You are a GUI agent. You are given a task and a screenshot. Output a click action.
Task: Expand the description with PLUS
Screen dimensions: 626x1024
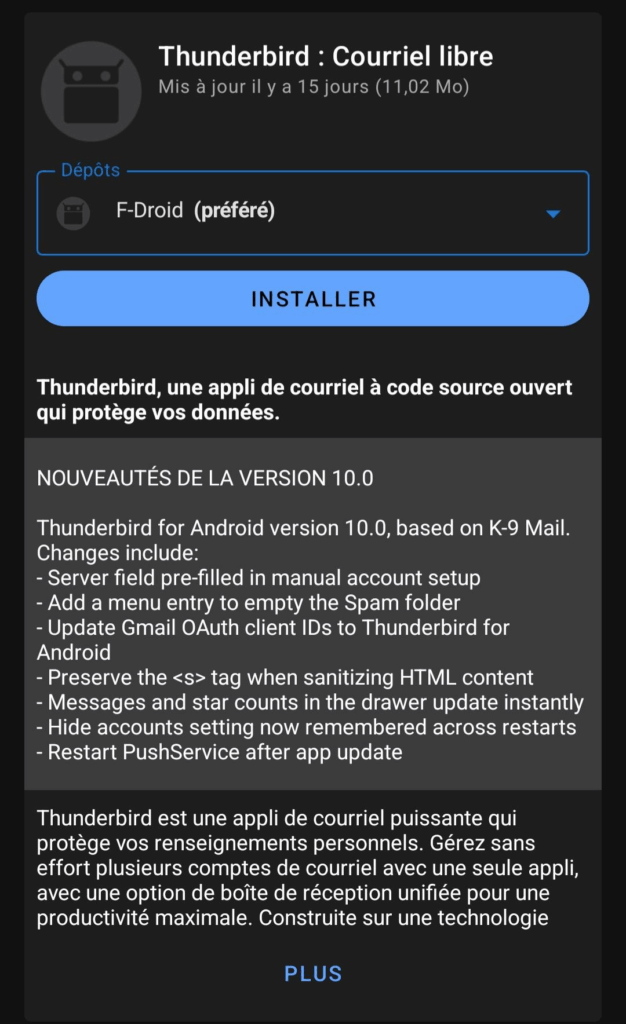pyautogui.click(x=313, y=973)
